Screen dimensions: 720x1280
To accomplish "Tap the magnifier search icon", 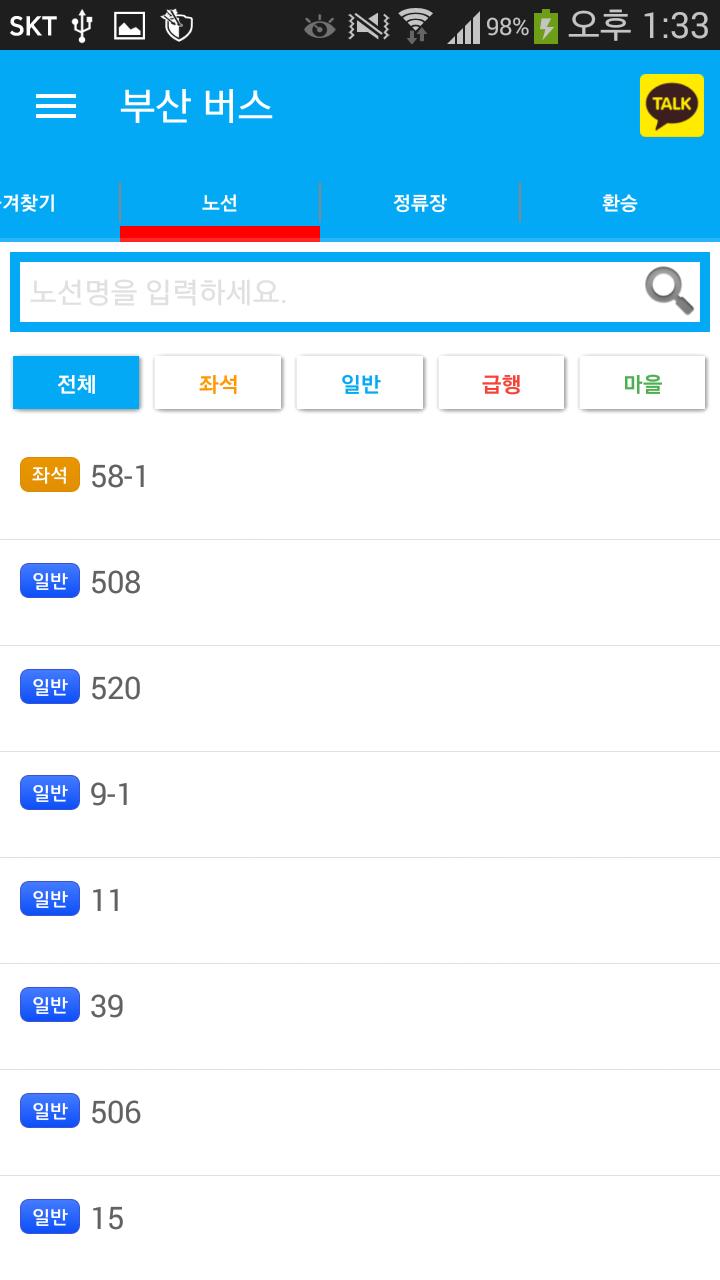I will click(670, 291).
